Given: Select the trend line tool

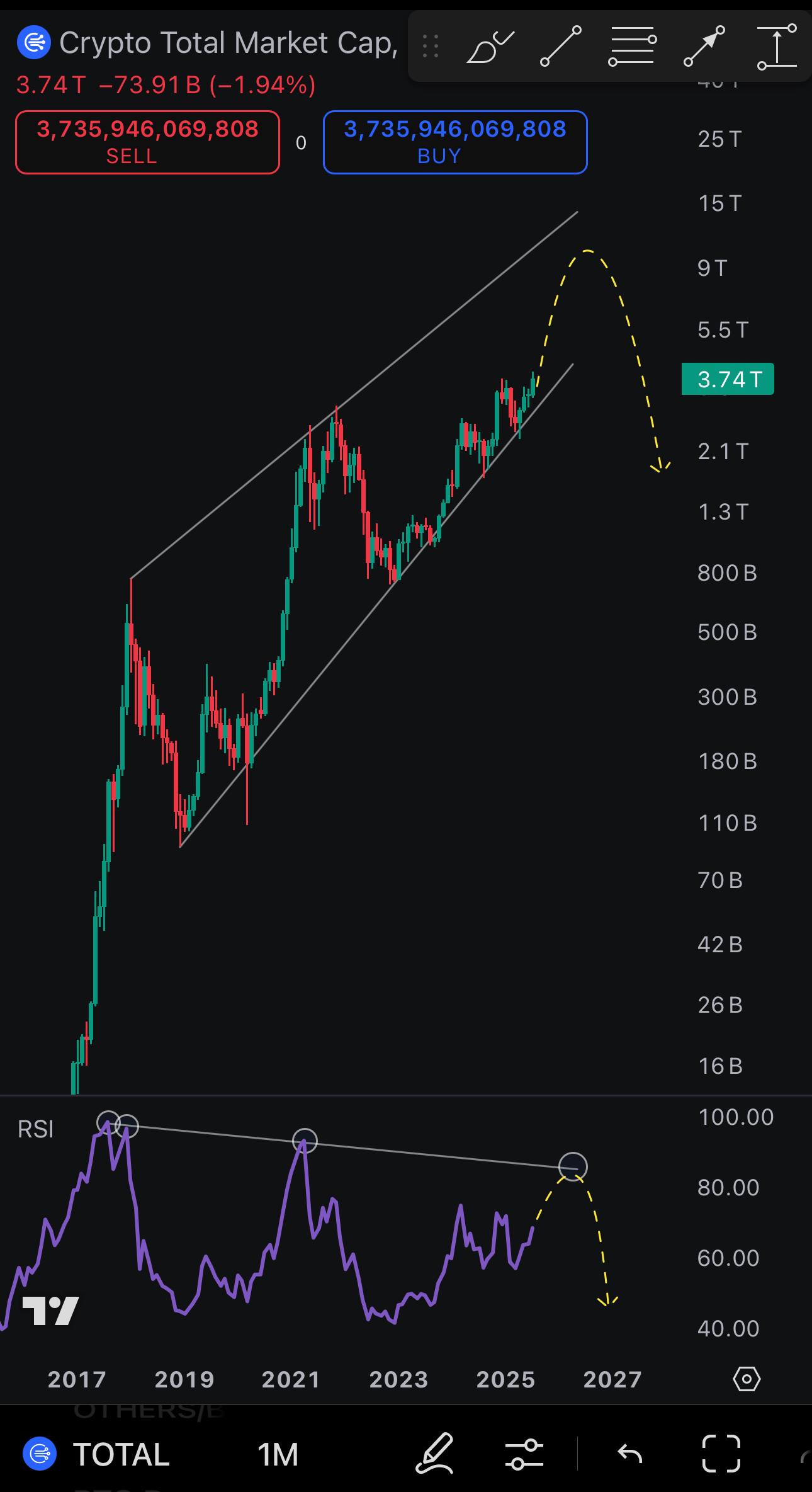Looking at the screenshot, I should (x=560, y=46).
